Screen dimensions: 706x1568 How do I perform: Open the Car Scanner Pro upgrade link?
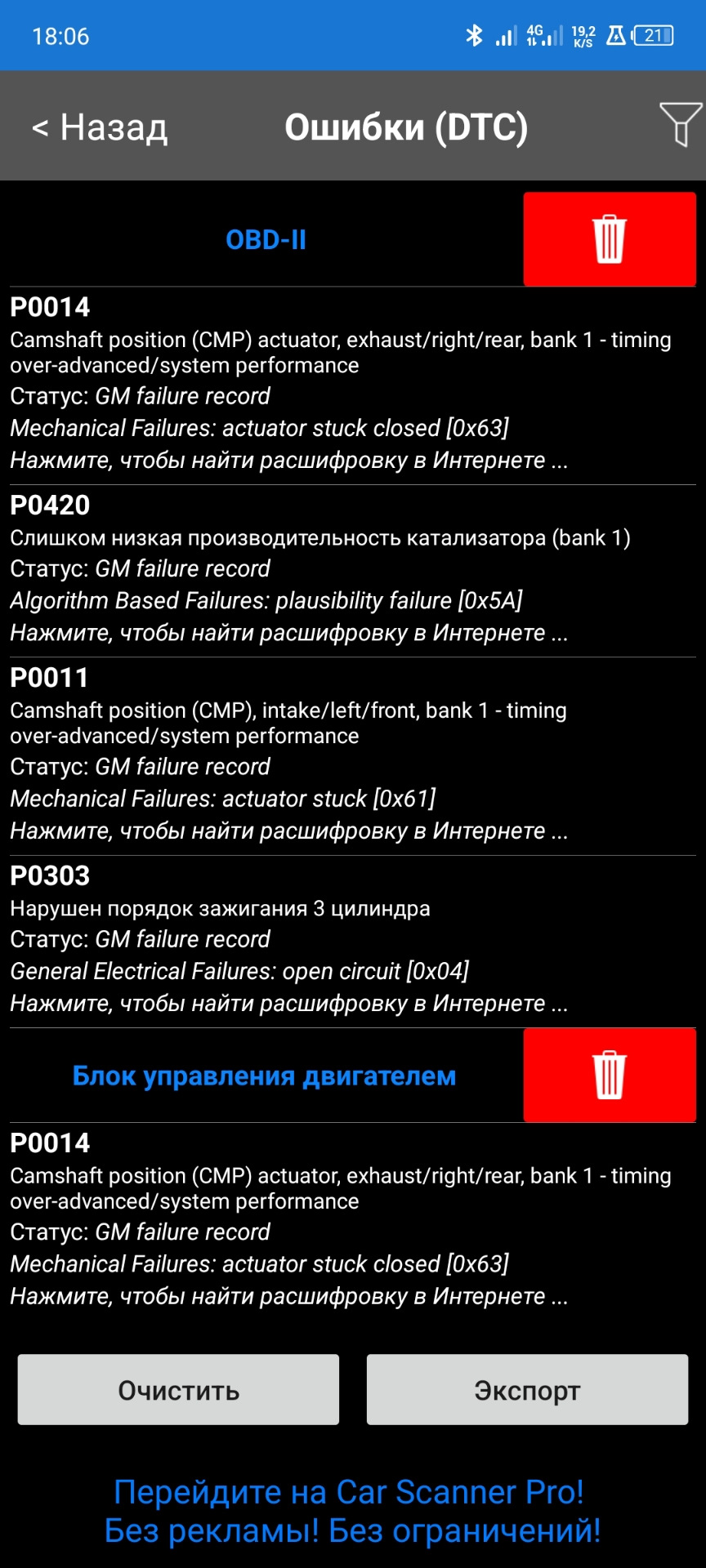pyautogui.click(x=351, y=1511)
